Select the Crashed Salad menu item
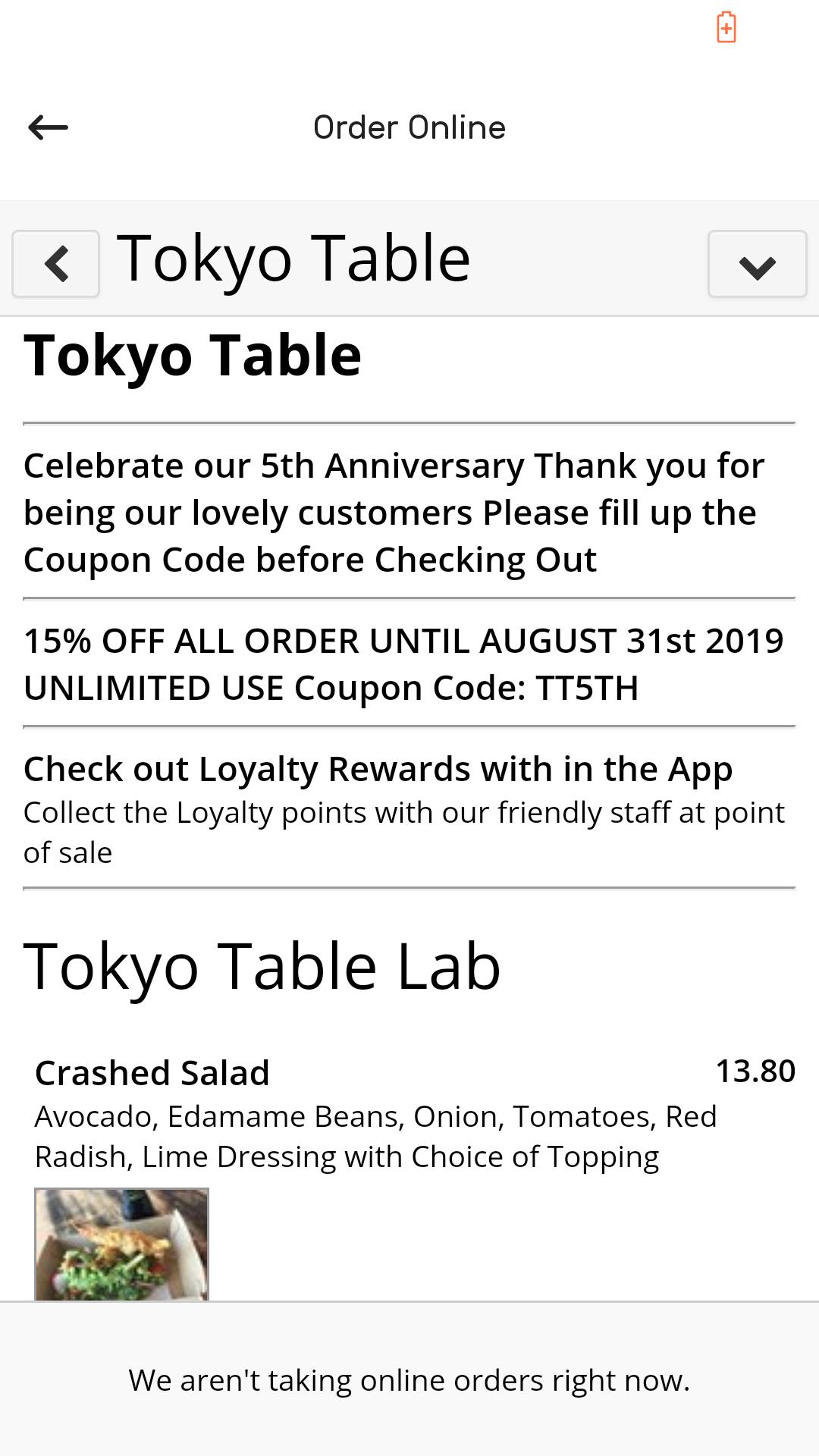819x1456 pixels. click(152, 1072)
